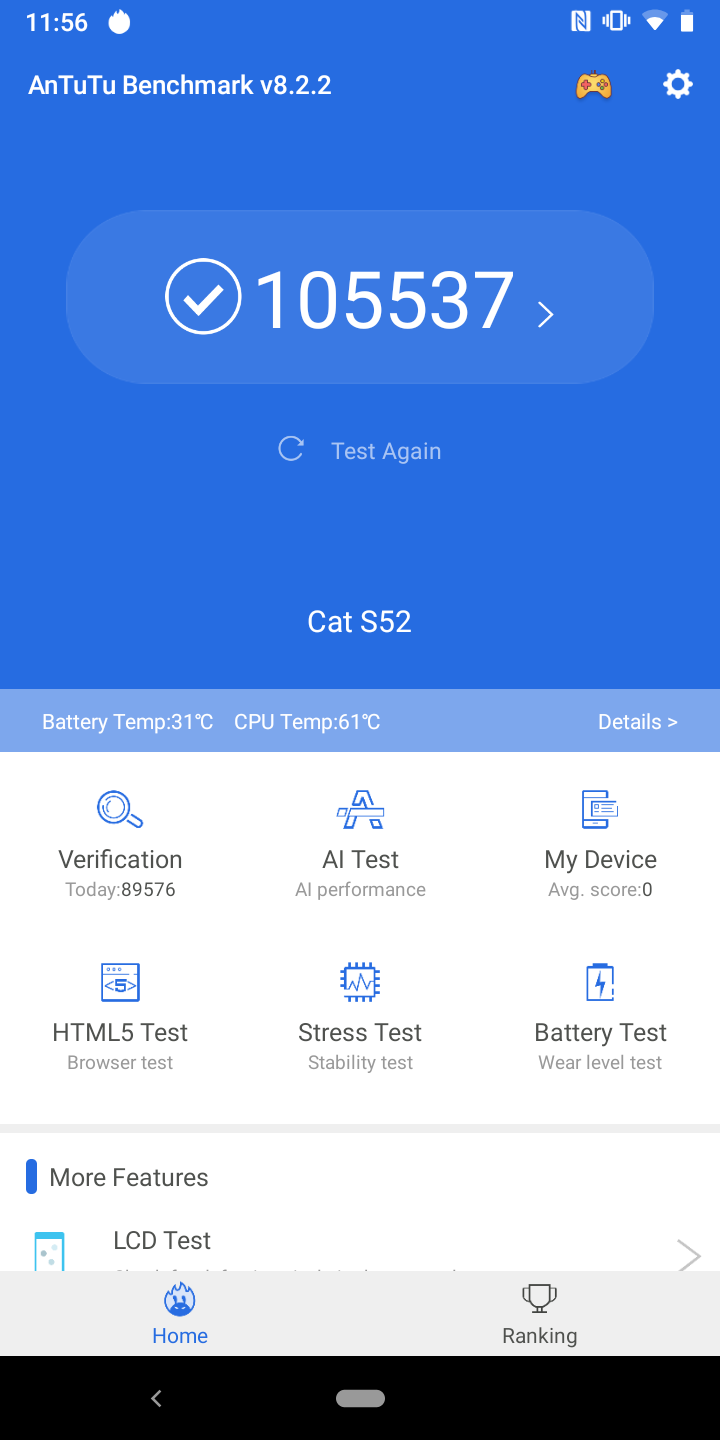View details of score 105537
The width and height of the screenshot is (720, 1440).
click(x=360, y=298)
